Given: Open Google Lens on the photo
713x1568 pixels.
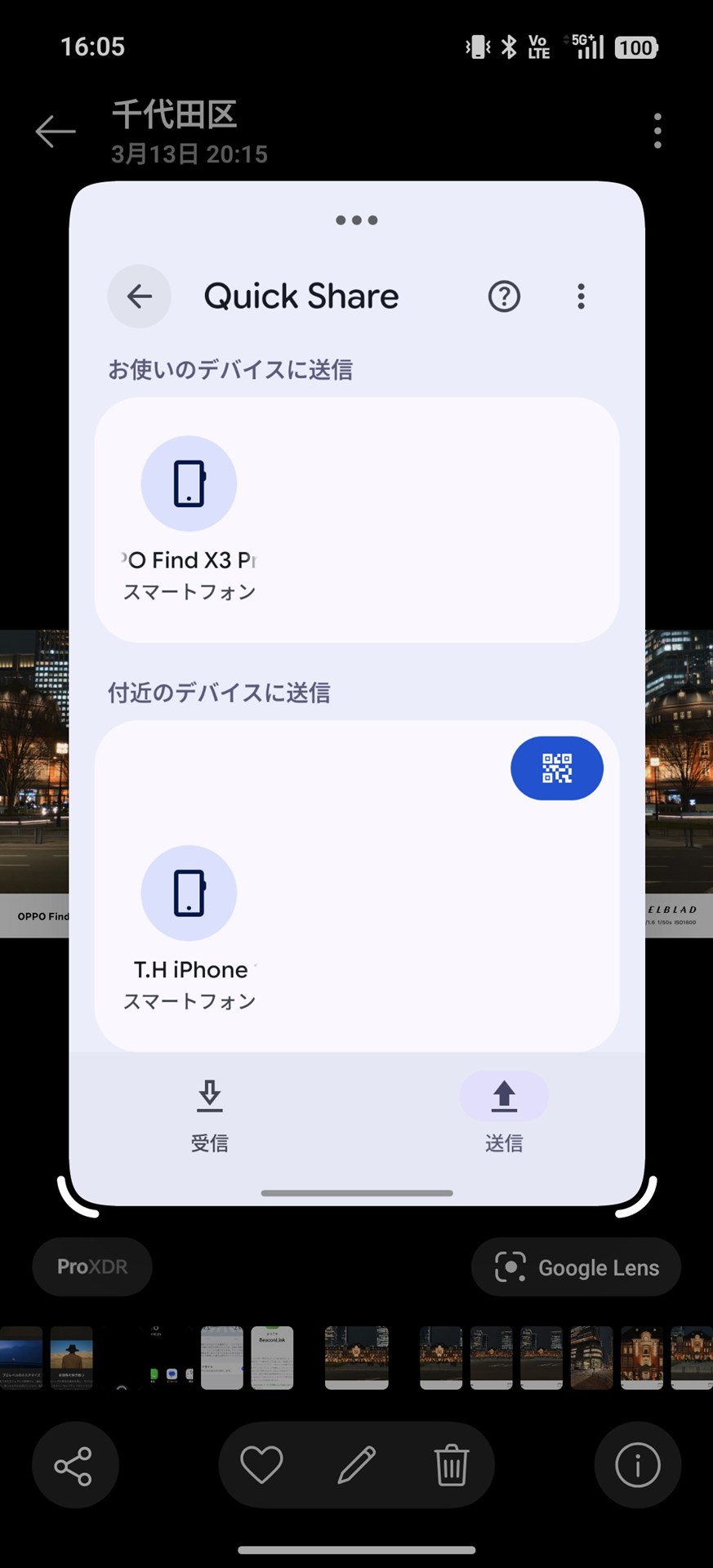Looking at the screenshot, I should (575, 1267).
